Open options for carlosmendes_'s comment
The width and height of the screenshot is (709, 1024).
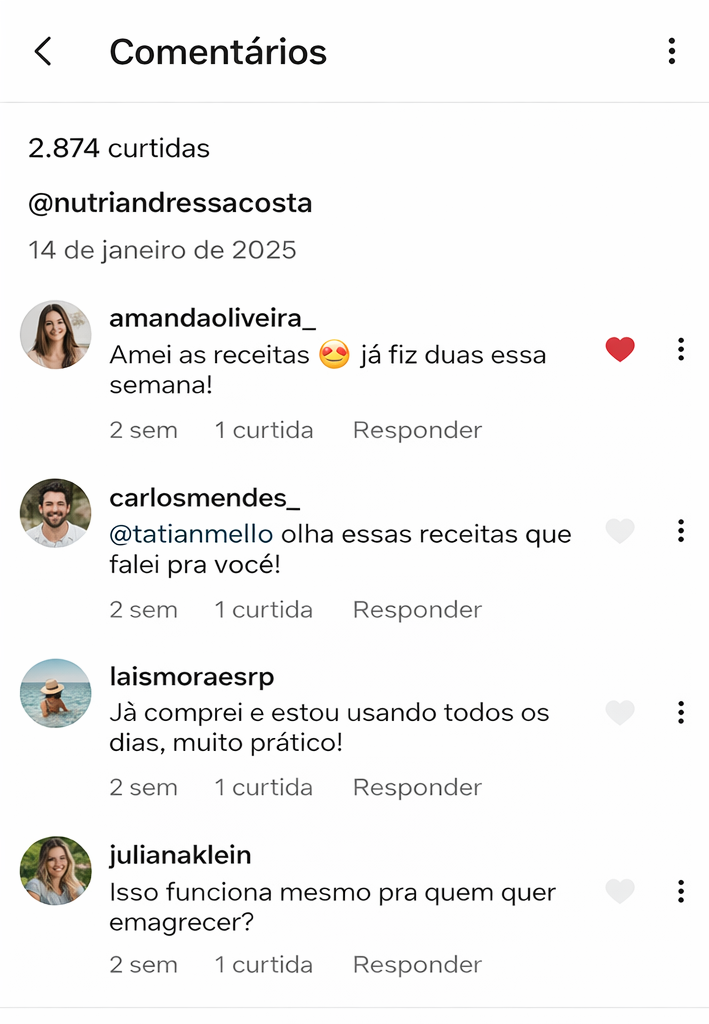(680, 531)
